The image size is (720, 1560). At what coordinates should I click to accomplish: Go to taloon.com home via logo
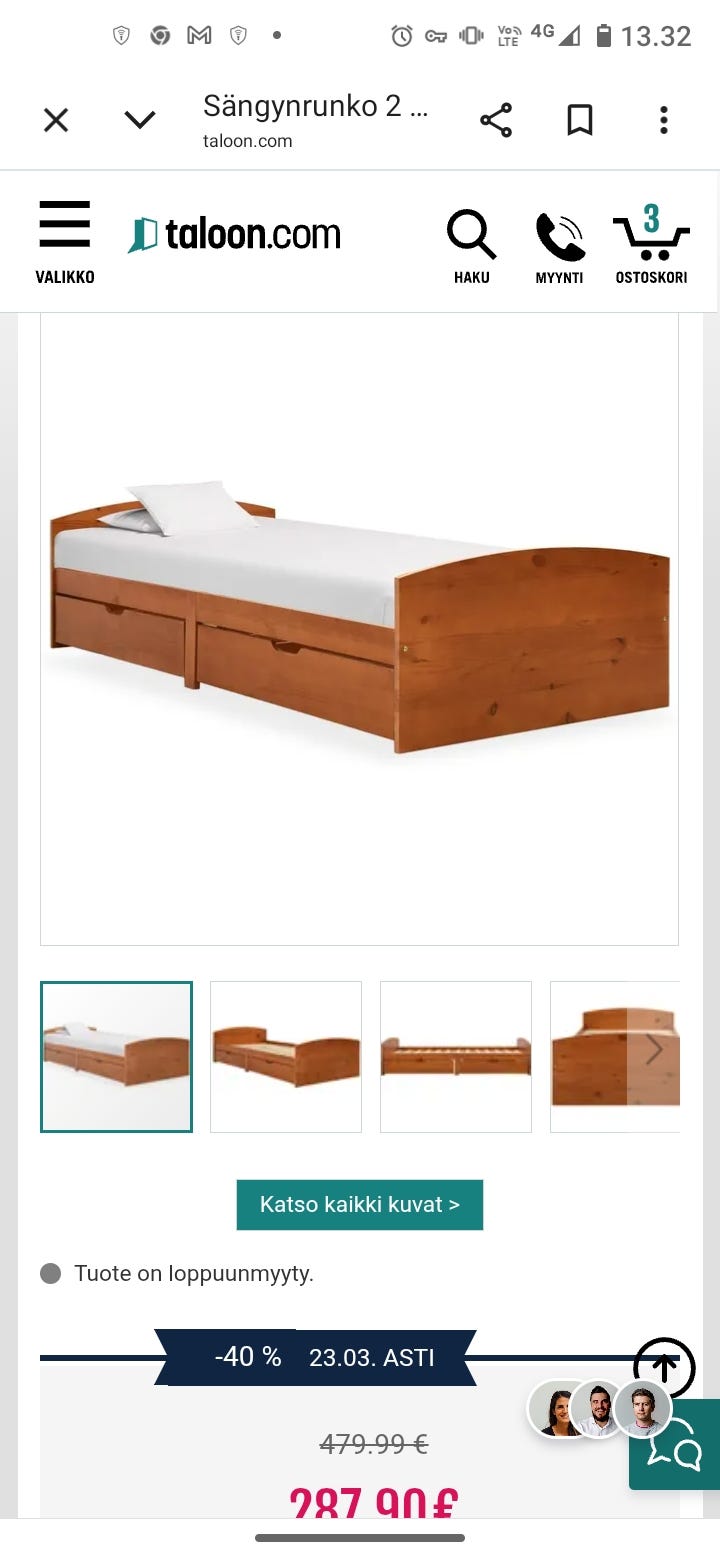click(235, 235)
